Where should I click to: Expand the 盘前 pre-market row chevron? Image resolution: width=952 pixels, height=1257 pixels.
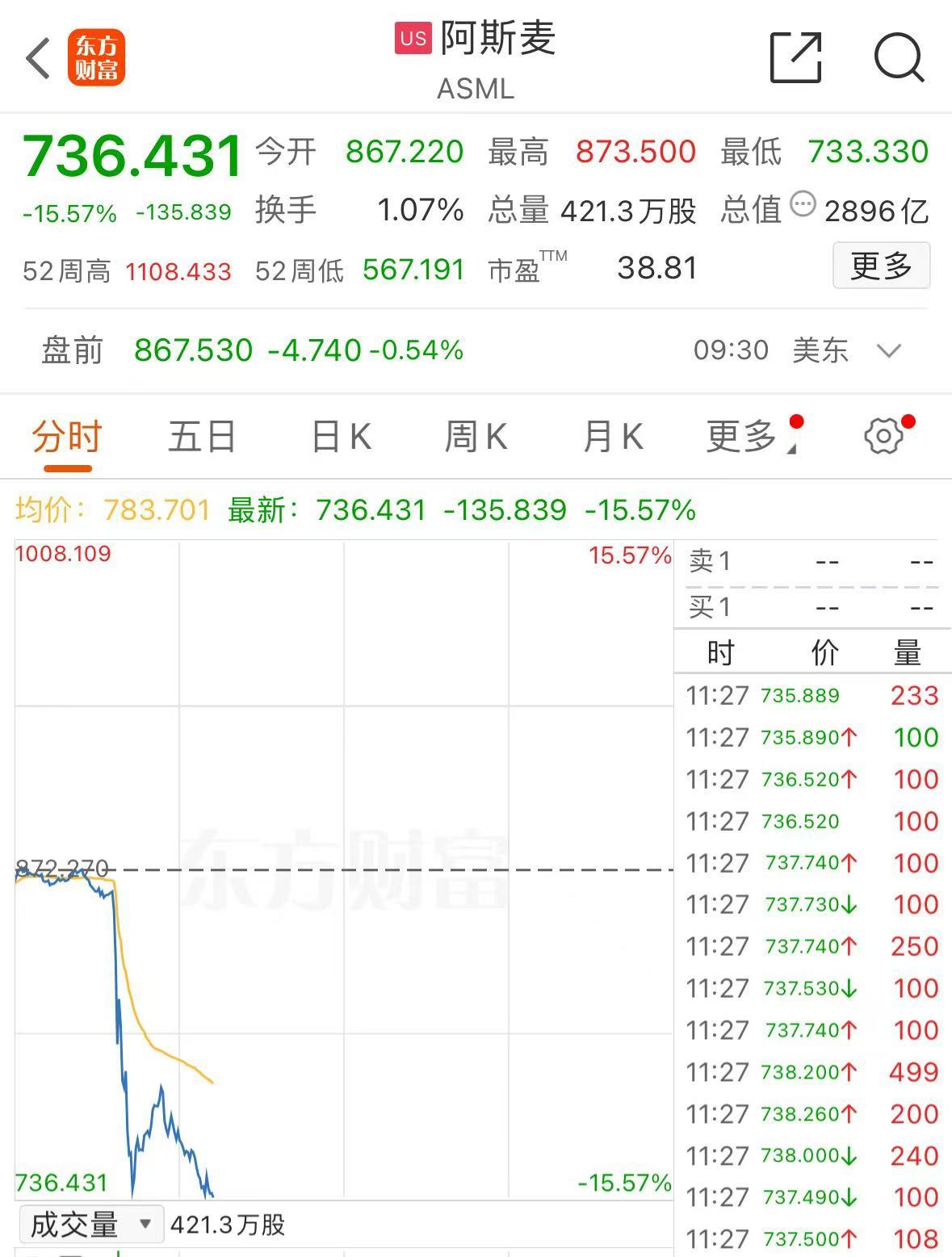point(889,351)
